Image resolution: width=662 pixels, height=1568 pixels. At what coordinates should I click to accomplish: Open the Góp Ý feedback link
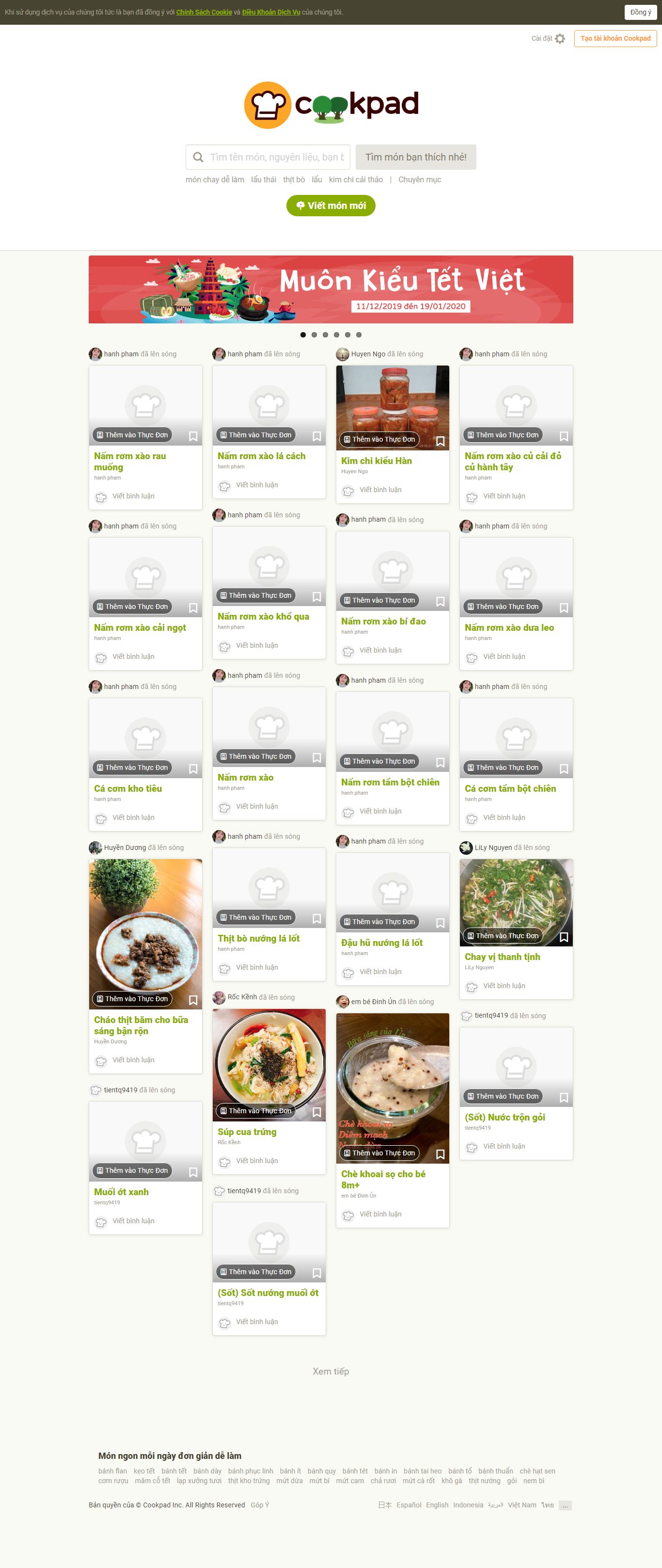pos(260,1504)
